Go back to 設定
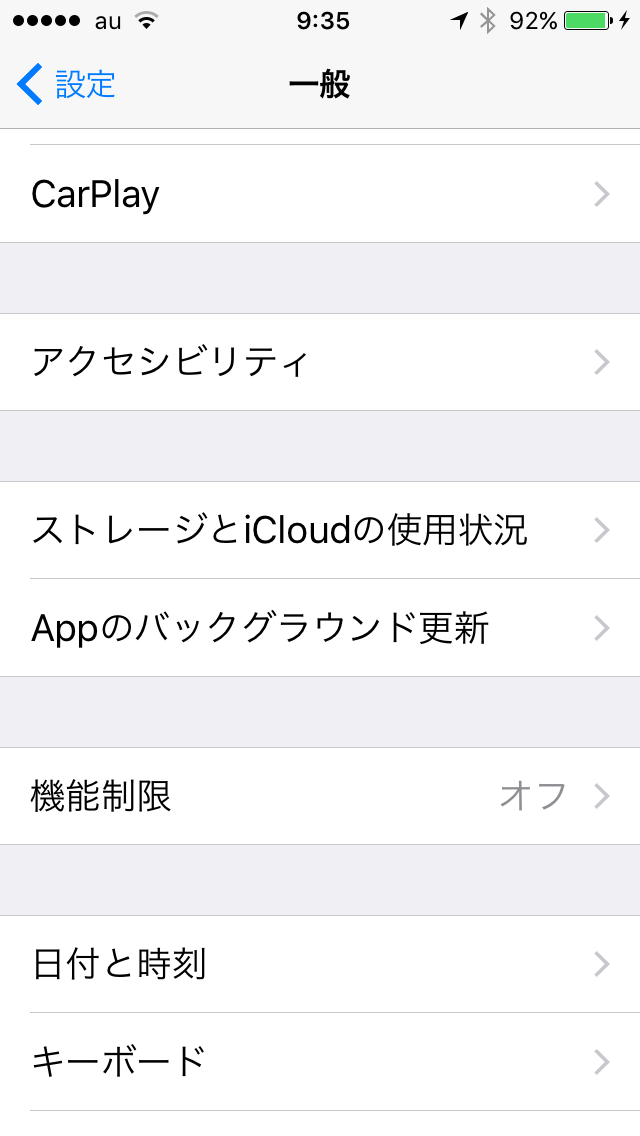Image resolution: width=640 pixels, height=1136 pixels. point(66,84)
